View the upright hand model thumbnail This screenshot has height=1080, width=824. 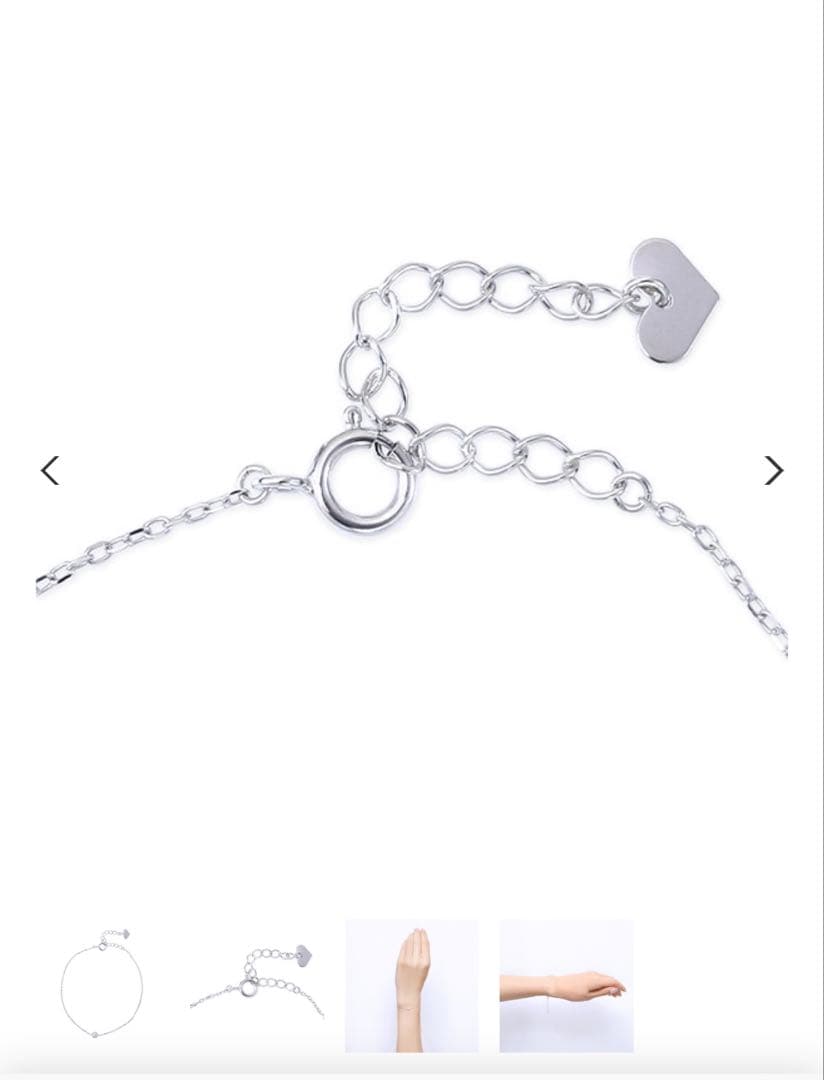pyautogui.click(x=412, y=986)
